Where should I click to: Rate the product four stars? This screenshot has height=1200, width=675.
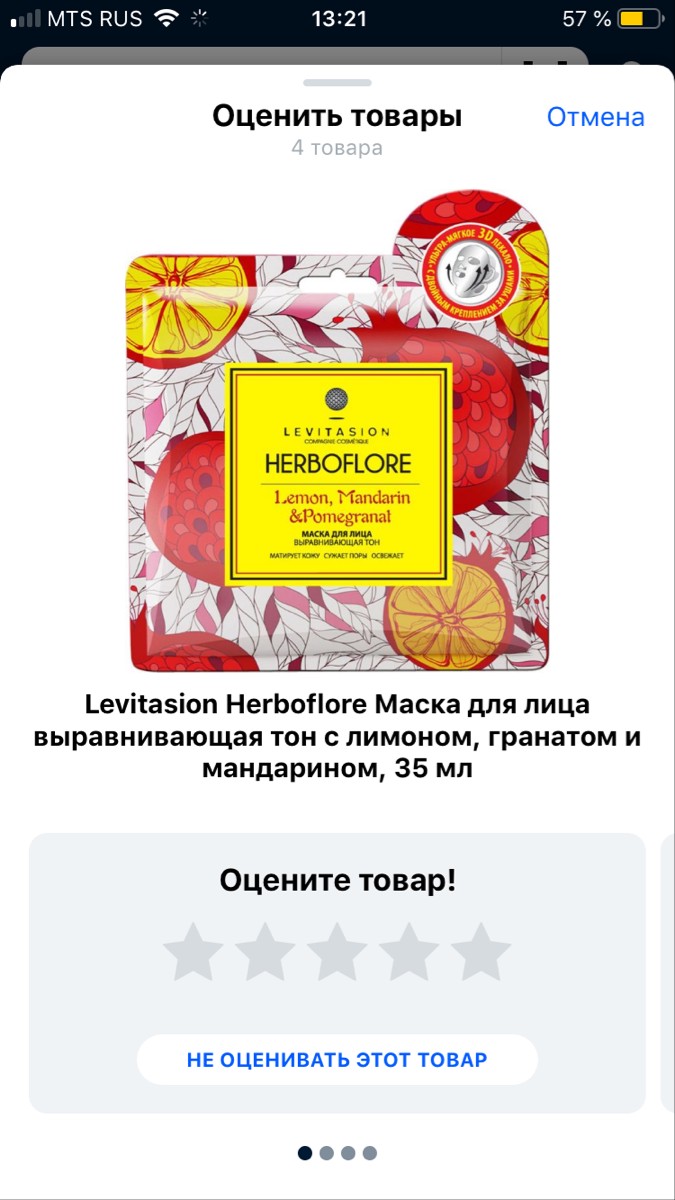point(409,952)
